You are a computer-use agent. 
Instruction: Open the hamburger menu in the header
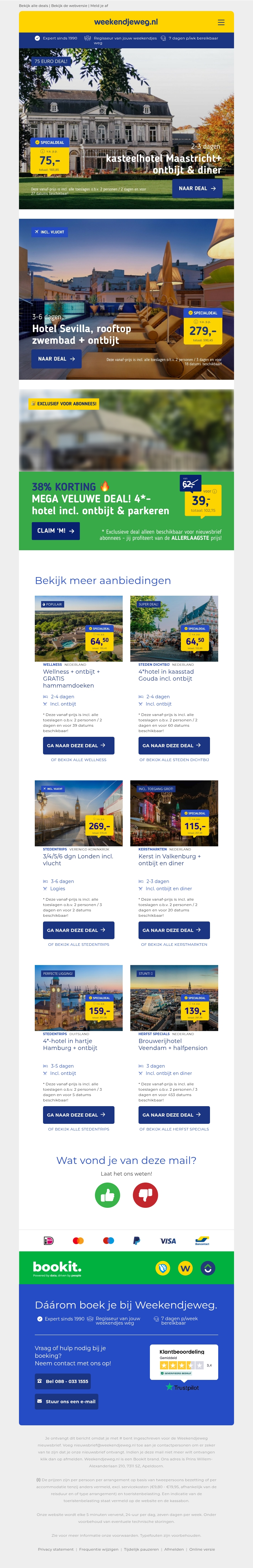[x=221, y=22]
